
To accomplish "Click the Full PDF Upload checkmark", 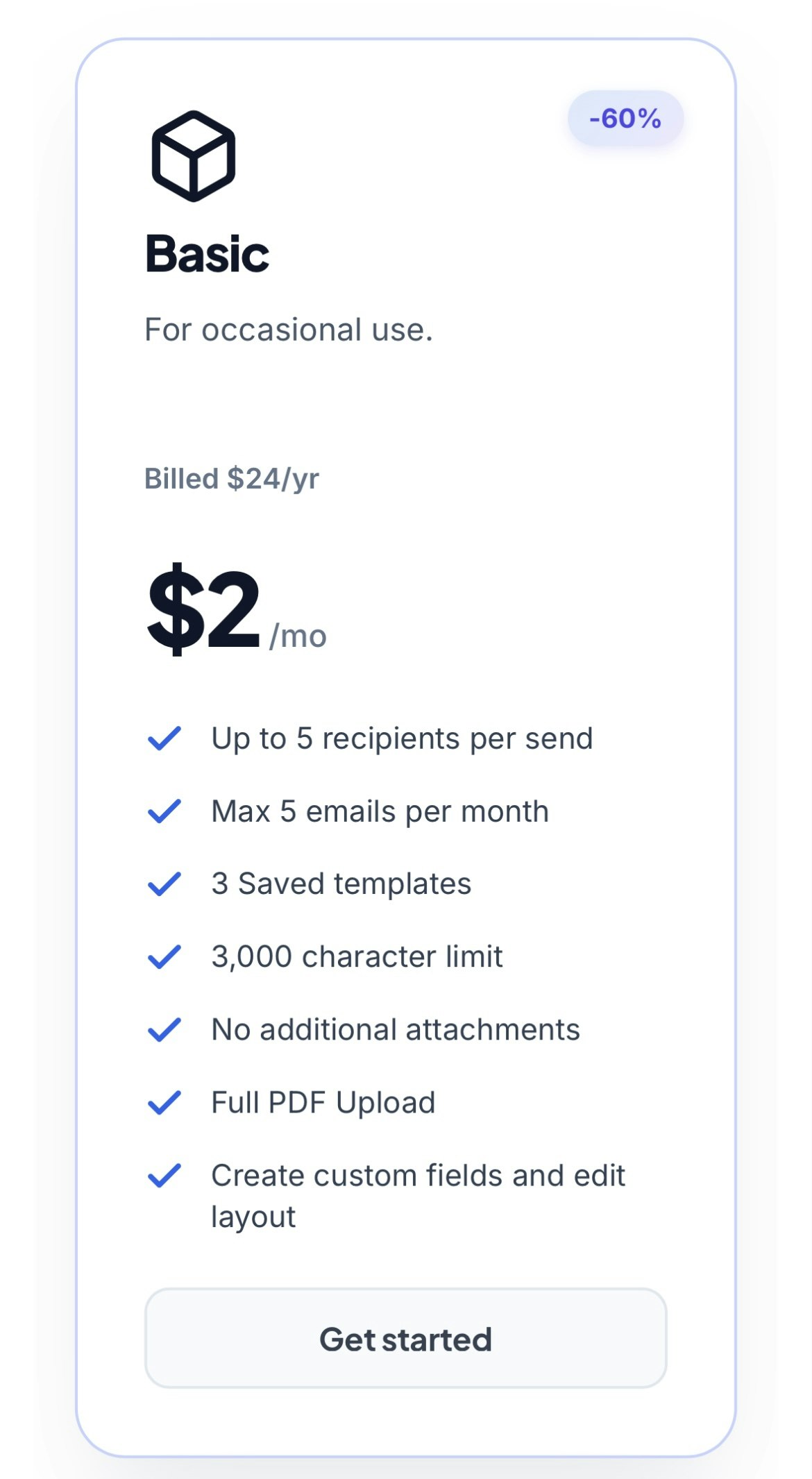I will (x=164, y=1103).
